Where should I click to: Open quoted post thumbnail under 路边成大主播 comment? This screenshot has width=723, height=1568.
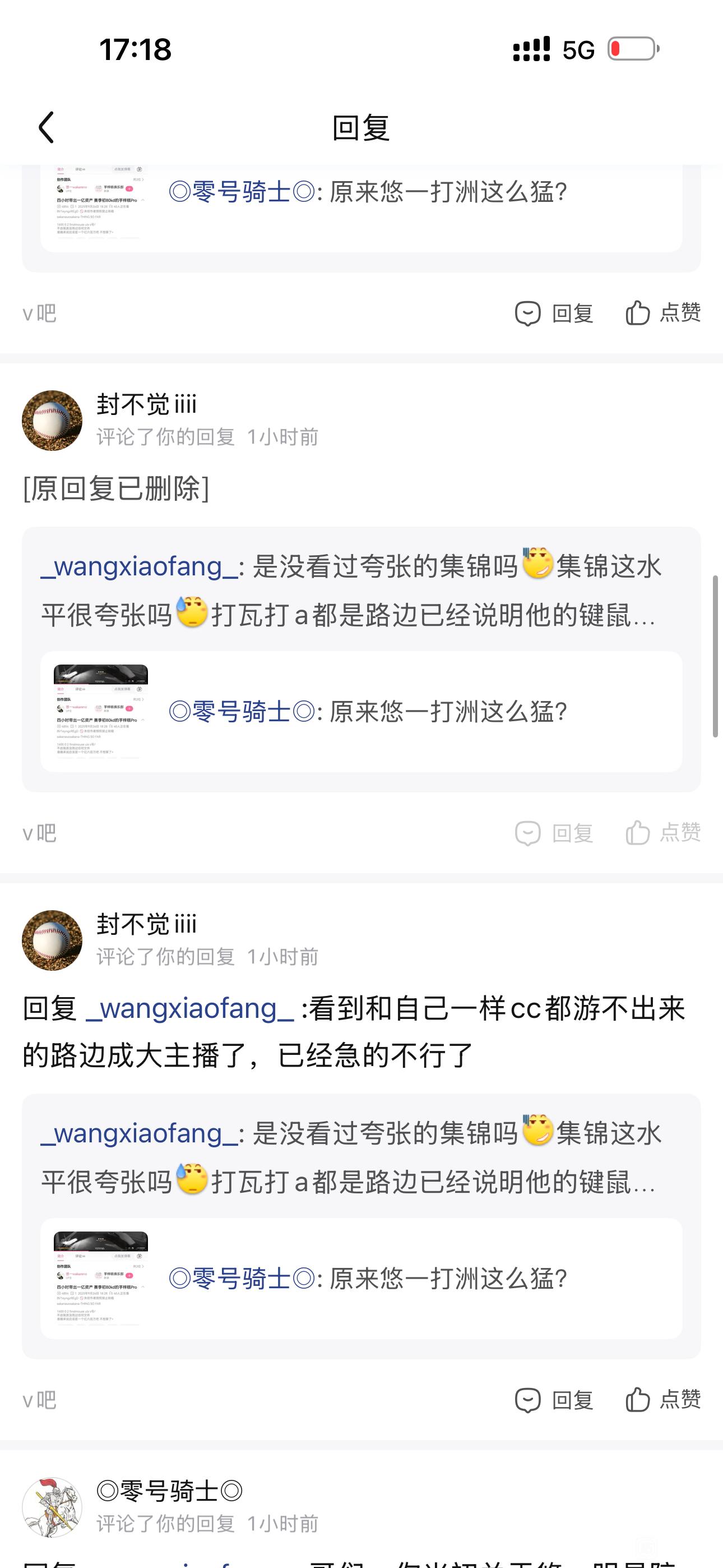point(101,1278)
